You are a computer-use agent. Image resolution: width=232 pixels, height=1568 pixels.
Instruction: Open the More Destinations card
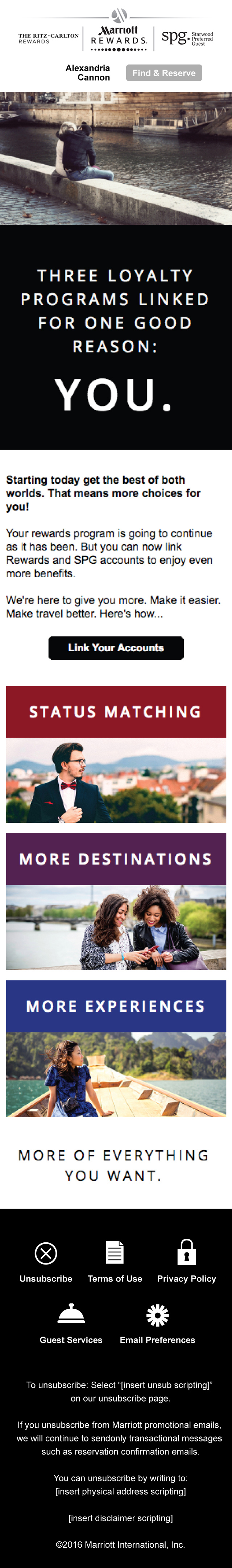[x=116, y=901]
